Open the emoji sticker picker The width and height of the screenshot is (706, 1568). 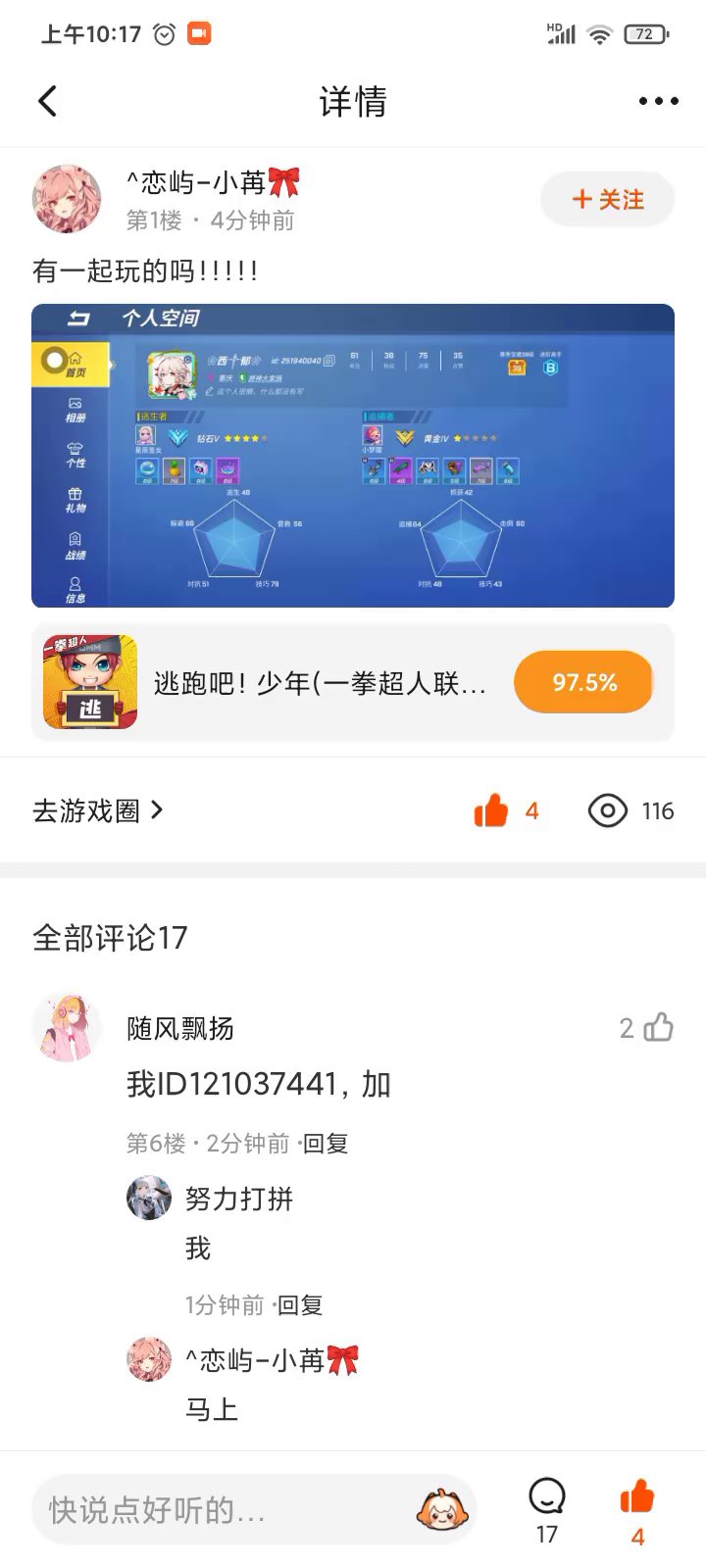pos(442,1510)
